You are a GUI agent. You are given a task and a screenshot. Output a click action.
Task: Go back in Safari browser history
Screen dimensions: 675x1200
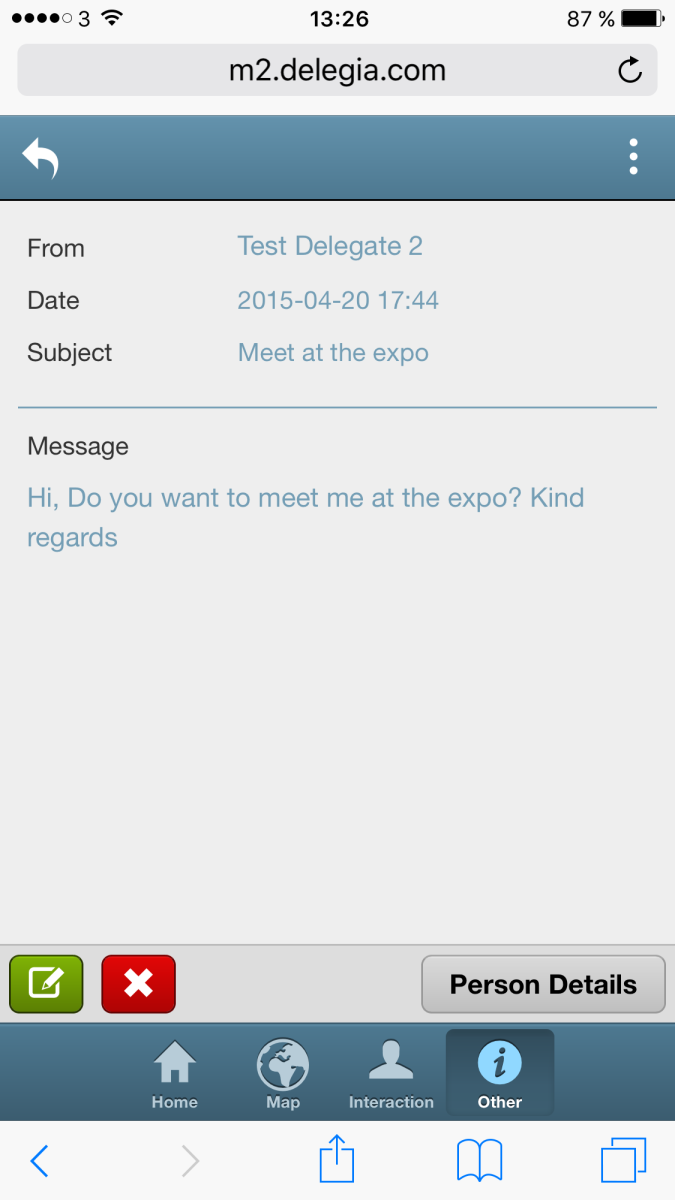click(39, 1161)
